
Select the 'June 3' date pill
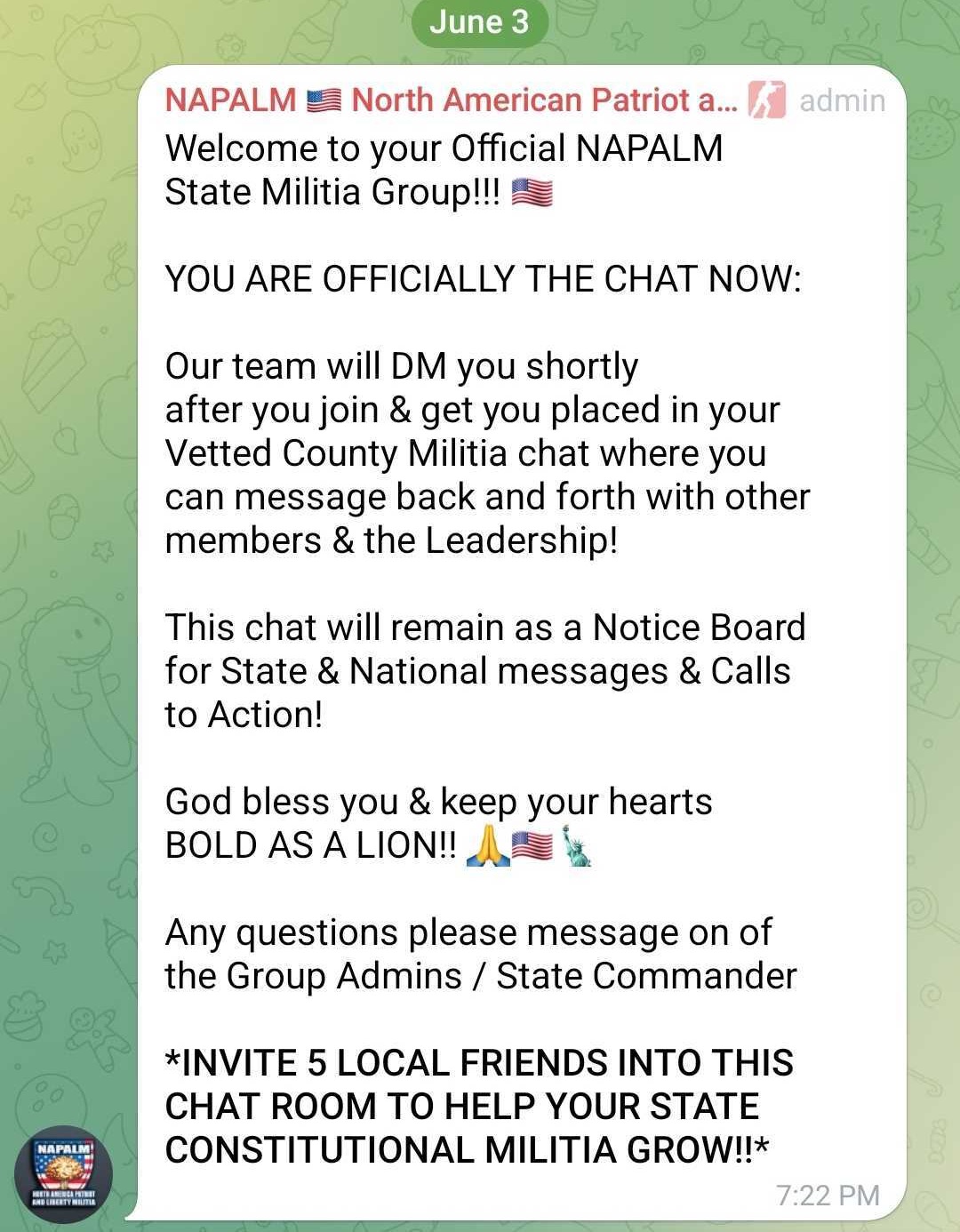coord(480,22)
